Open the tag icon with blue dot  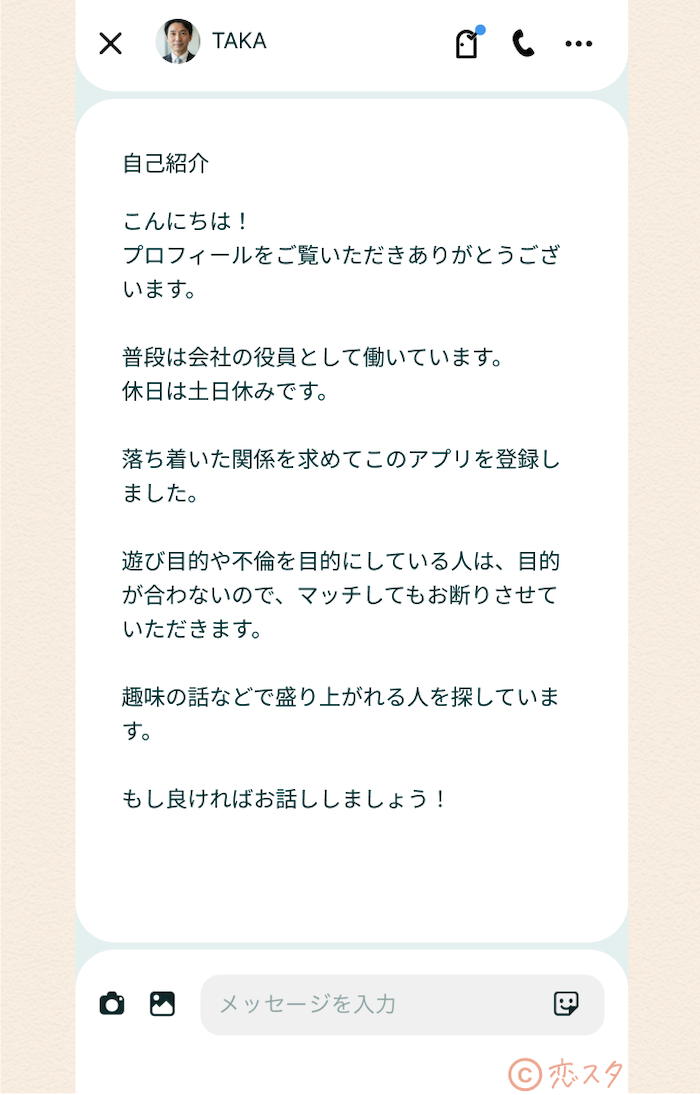pos(467,44)
